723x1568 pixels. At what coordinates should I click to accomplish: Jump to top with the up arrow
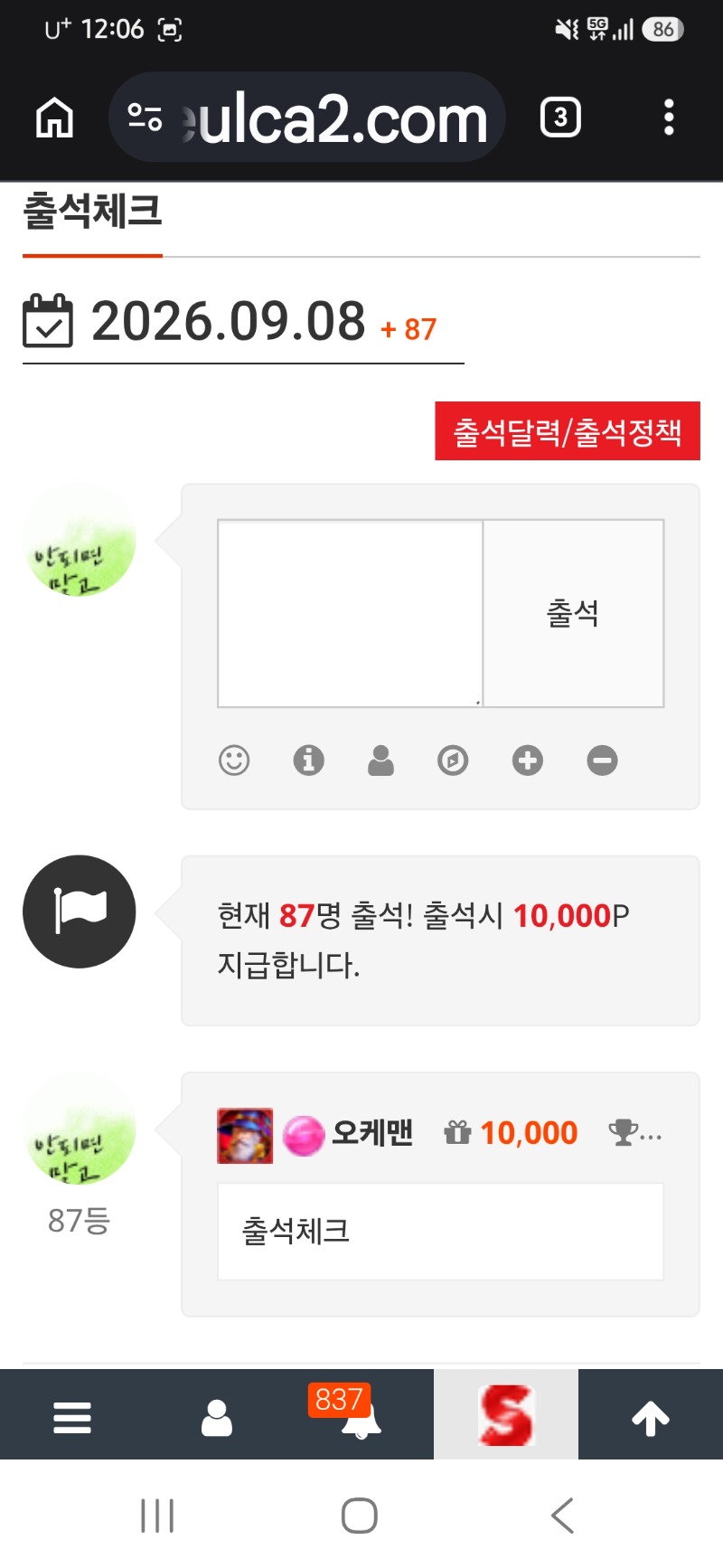click(x=651, y=1418)
